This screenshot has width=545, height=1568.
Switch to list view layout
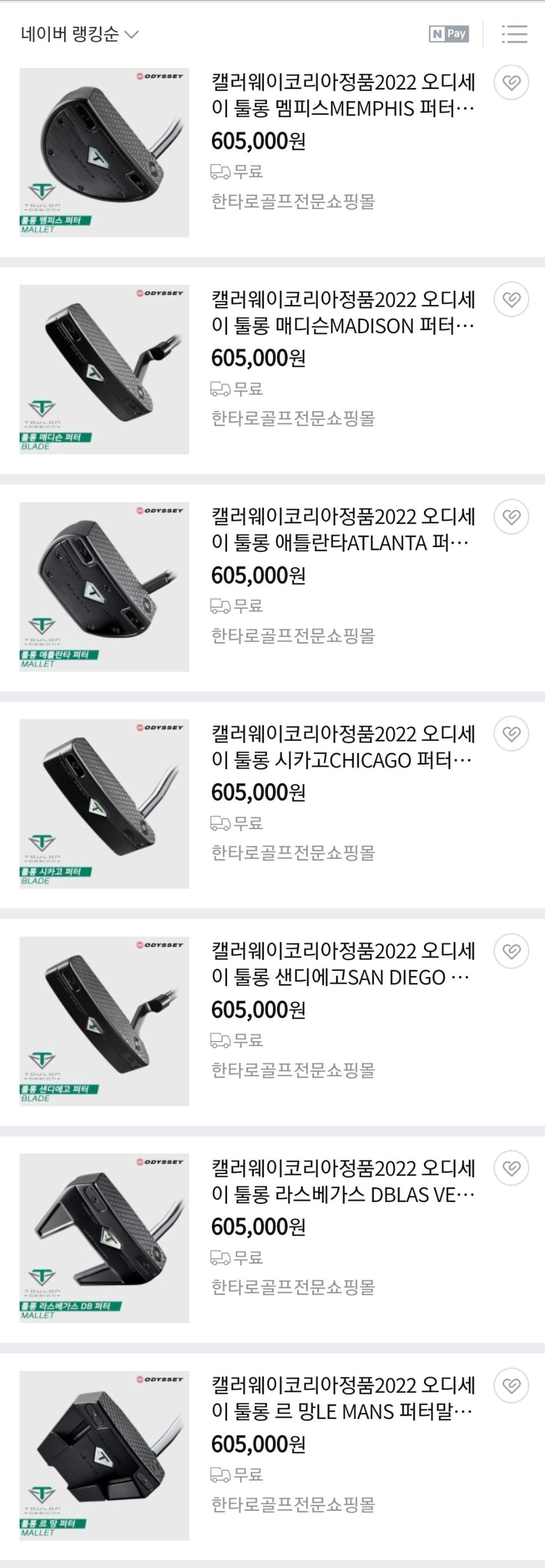point(514,34)
